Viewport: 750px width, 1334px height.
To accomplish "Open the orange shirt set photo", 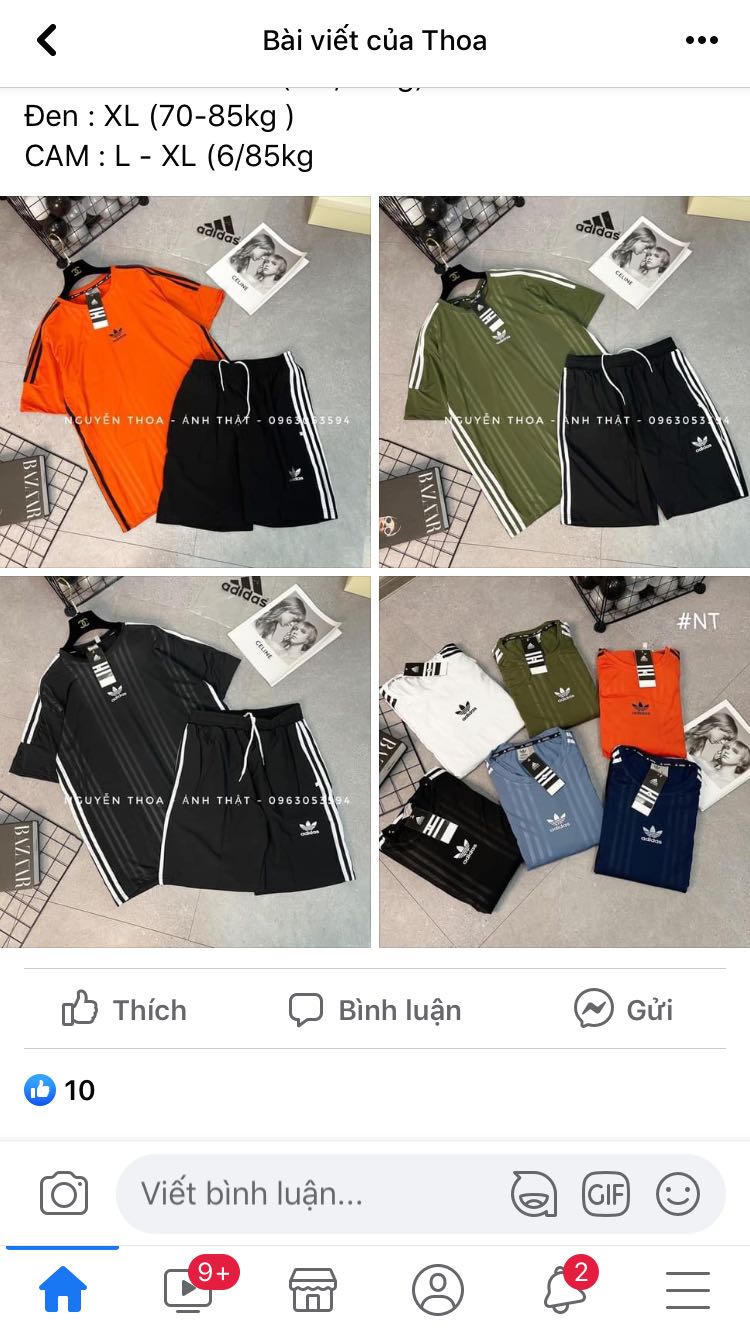I will click(185, 382).
